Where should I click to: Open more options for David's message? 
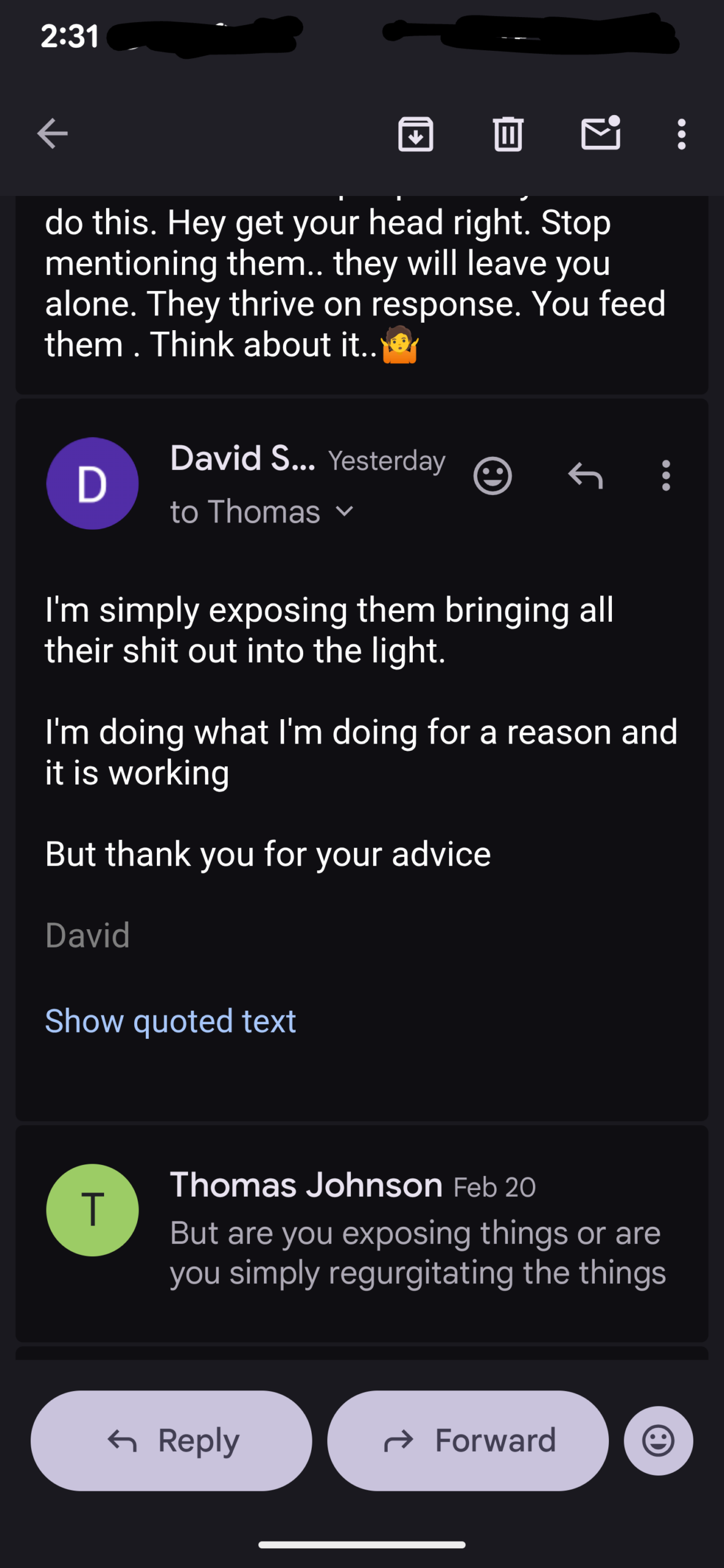666,476
